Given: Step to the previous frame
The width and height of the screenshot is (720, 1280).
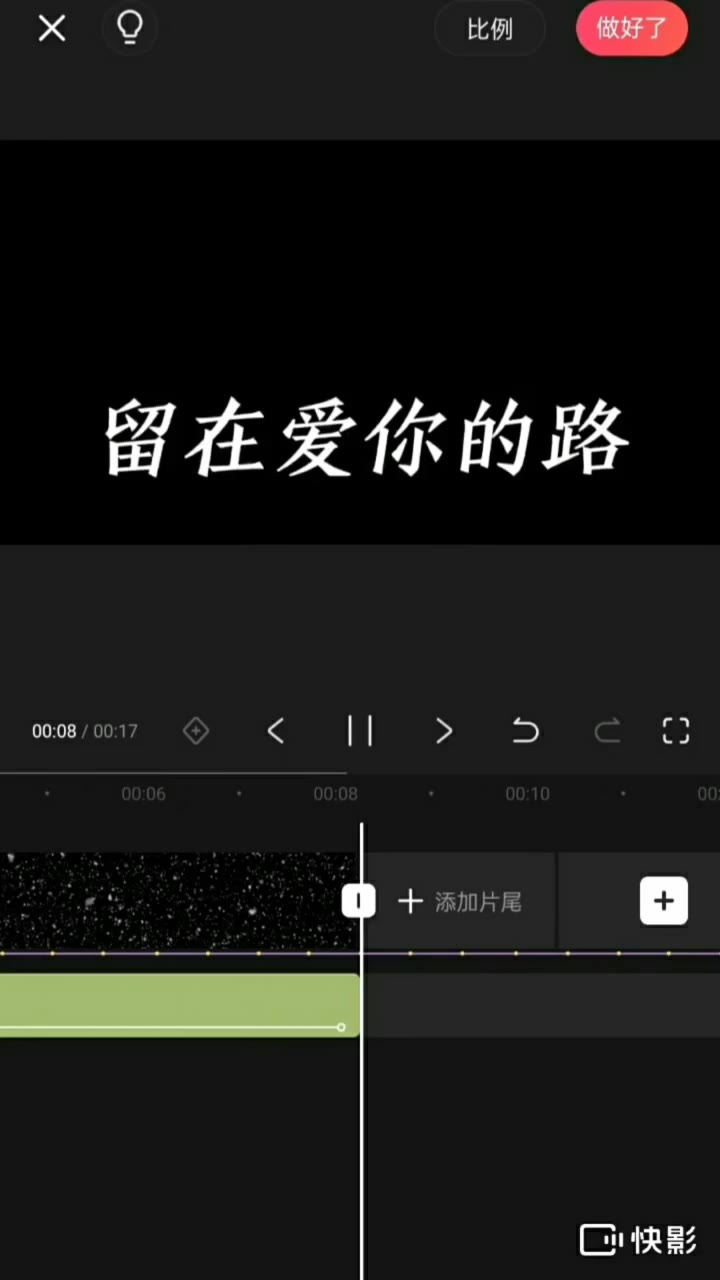Looking at the screenshot, I should click(276, 731).
